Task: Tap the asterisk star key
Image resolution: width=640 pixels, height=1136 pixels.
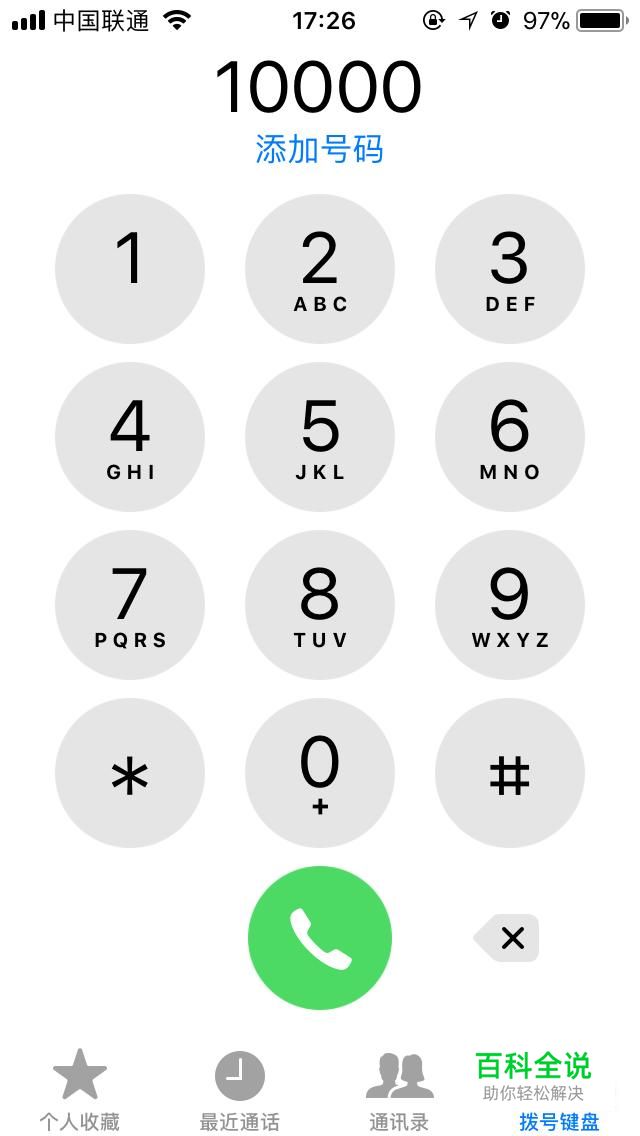Action: [130, 773]
